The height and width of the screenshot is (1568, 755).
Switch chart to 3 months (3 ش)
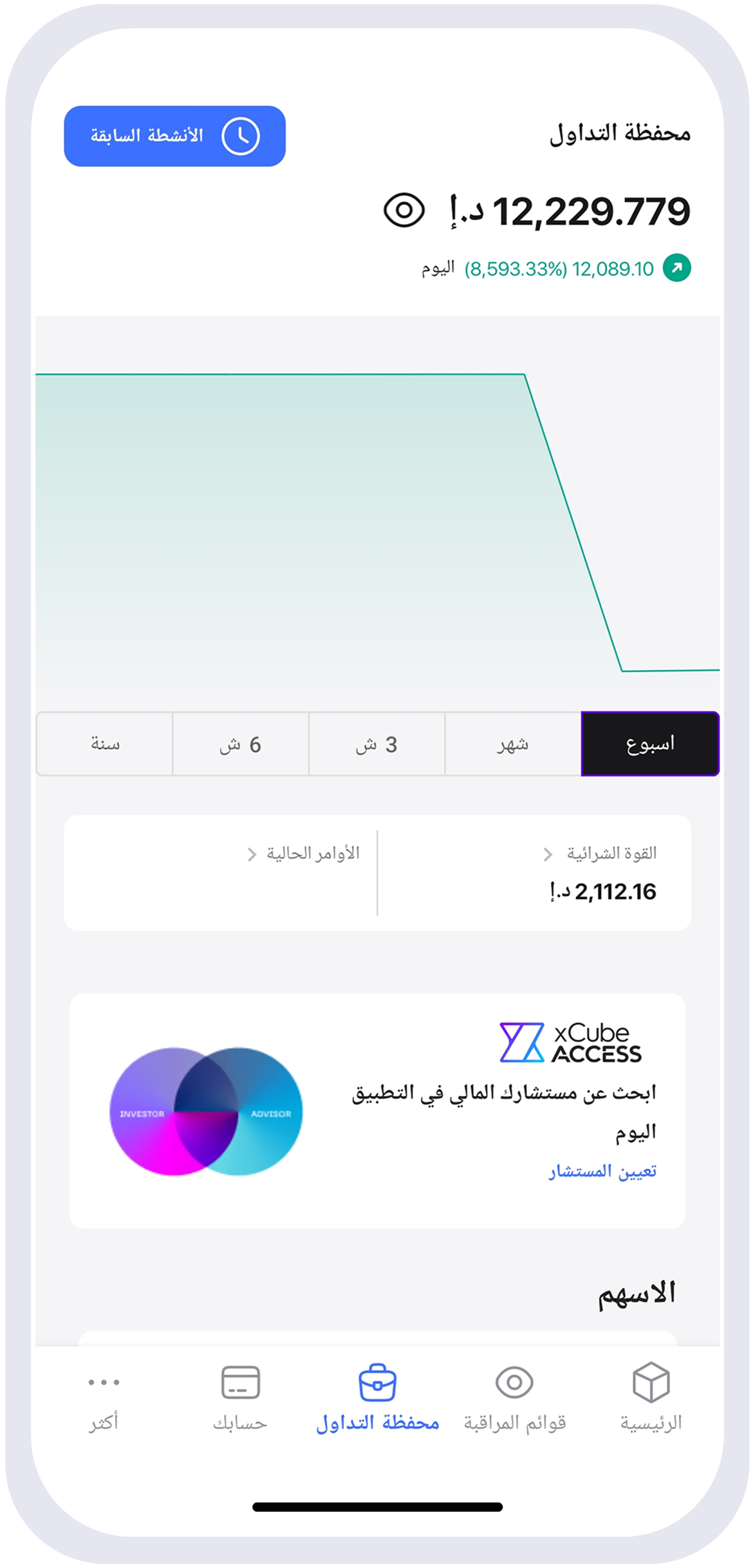(377, 744)
